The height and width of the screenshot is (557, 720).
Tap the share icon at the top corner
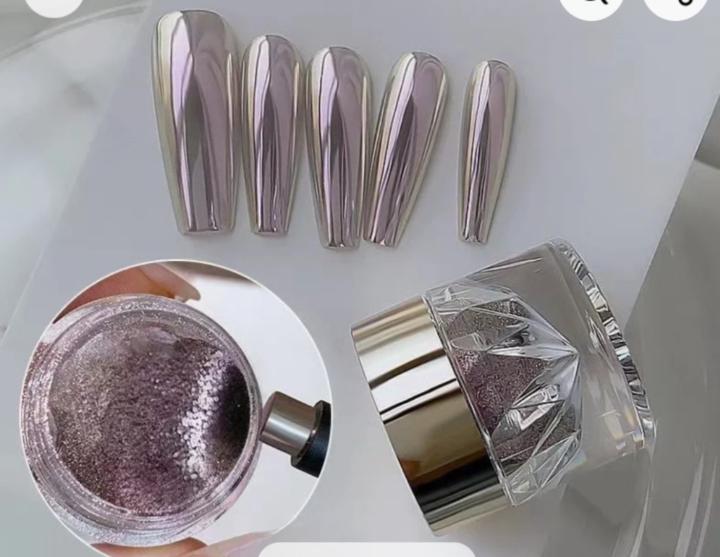(674, 5)
